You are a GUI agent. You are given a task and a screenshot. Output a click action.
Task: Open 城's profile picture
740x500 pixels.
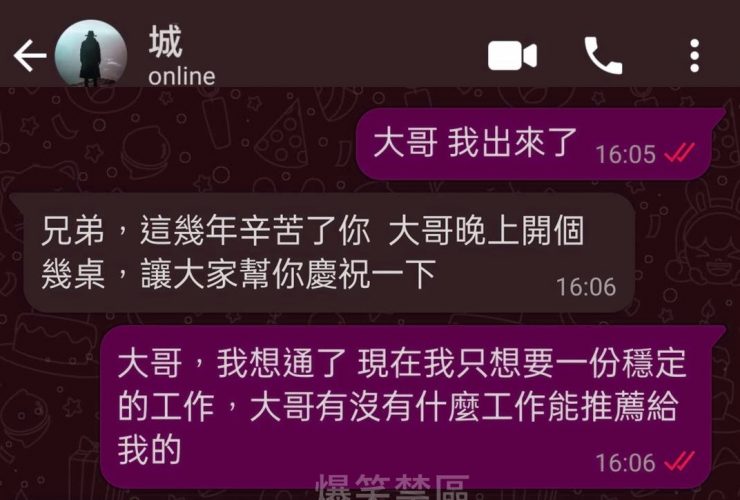tap(91, 55)
